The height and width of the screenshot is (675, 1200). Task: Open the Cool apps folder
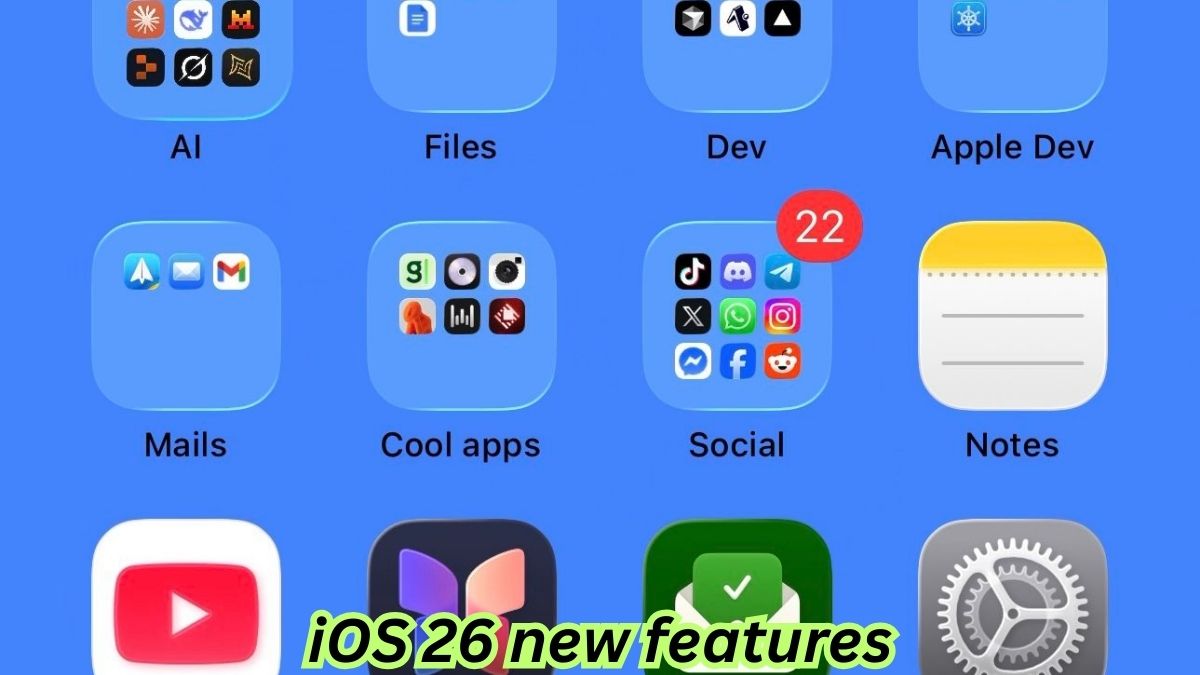[x=461, y=316]
